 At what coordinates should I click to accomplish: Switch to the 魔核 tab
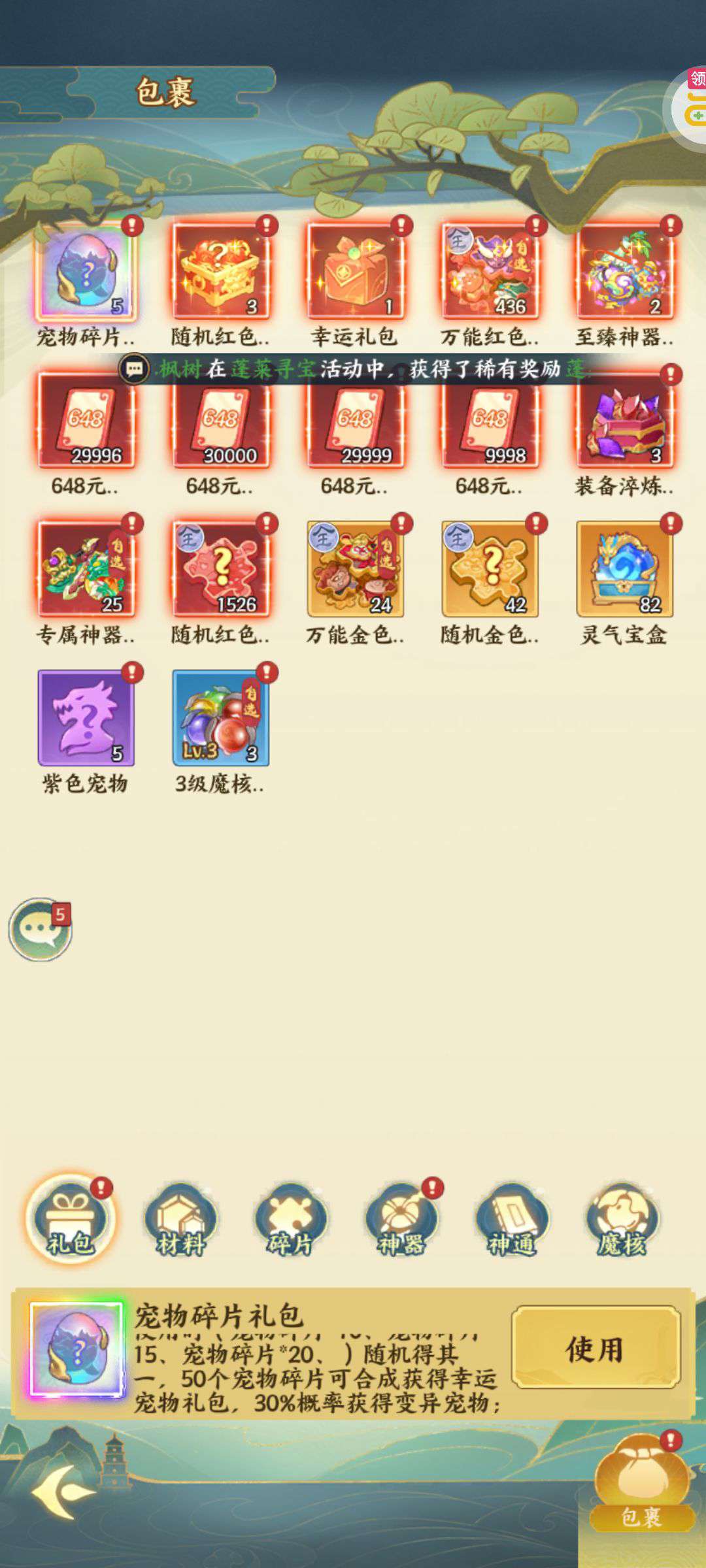tap(622, 1220)
